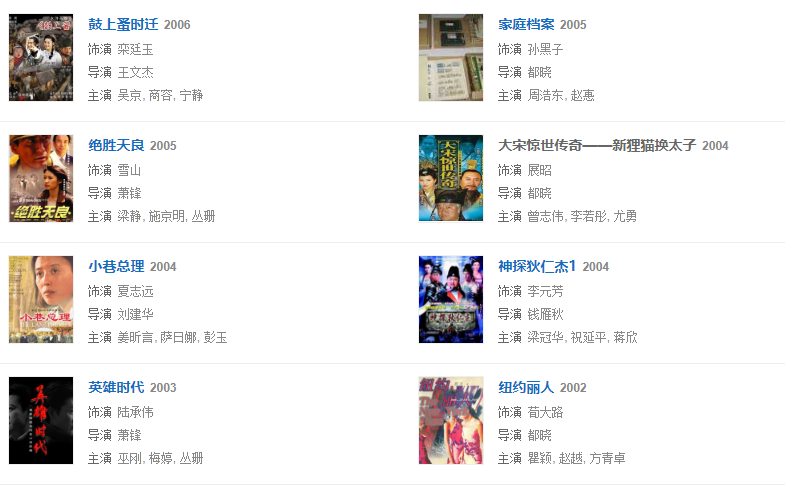Screen dimensions: 786x486
Task: Open the 神探狄仁杰1 title link
Action: click(537, 266)
